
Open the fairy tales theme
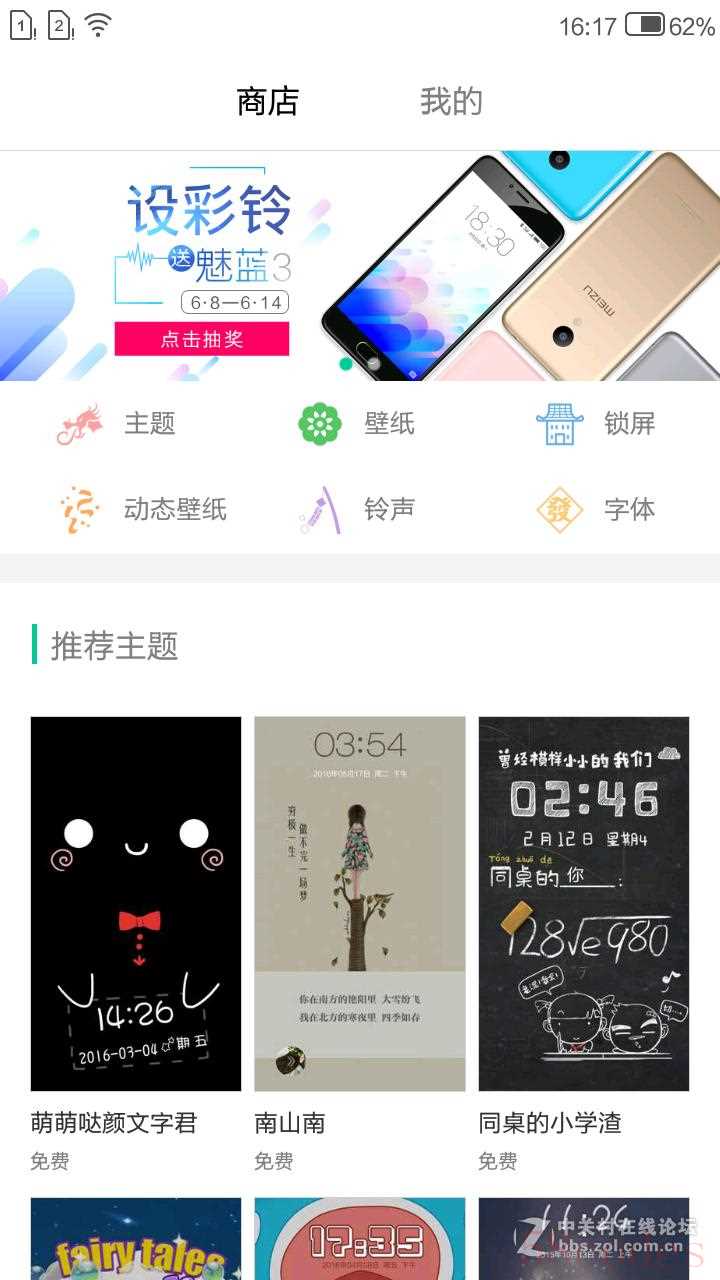(x=136, y=1238)
